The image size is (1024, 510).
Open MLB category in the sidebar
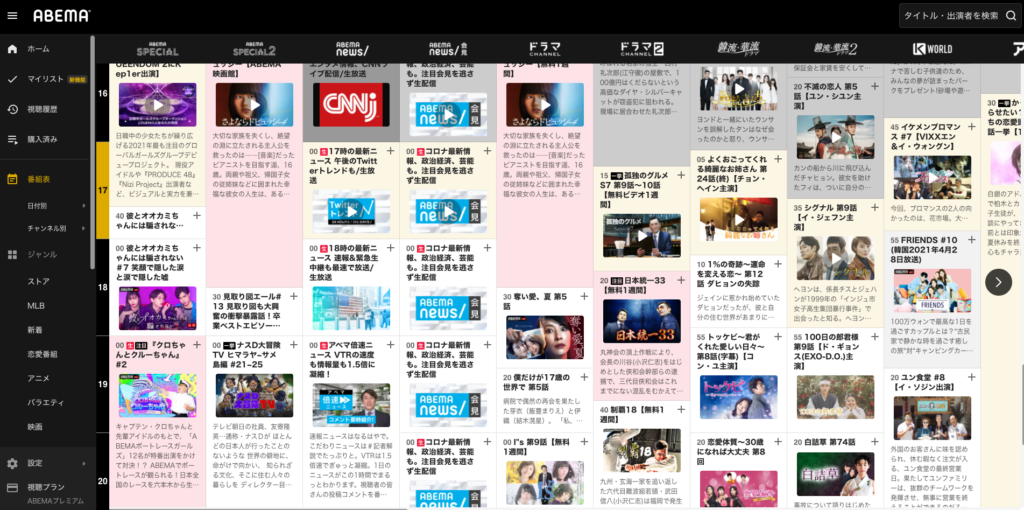(x=36, y=305)
